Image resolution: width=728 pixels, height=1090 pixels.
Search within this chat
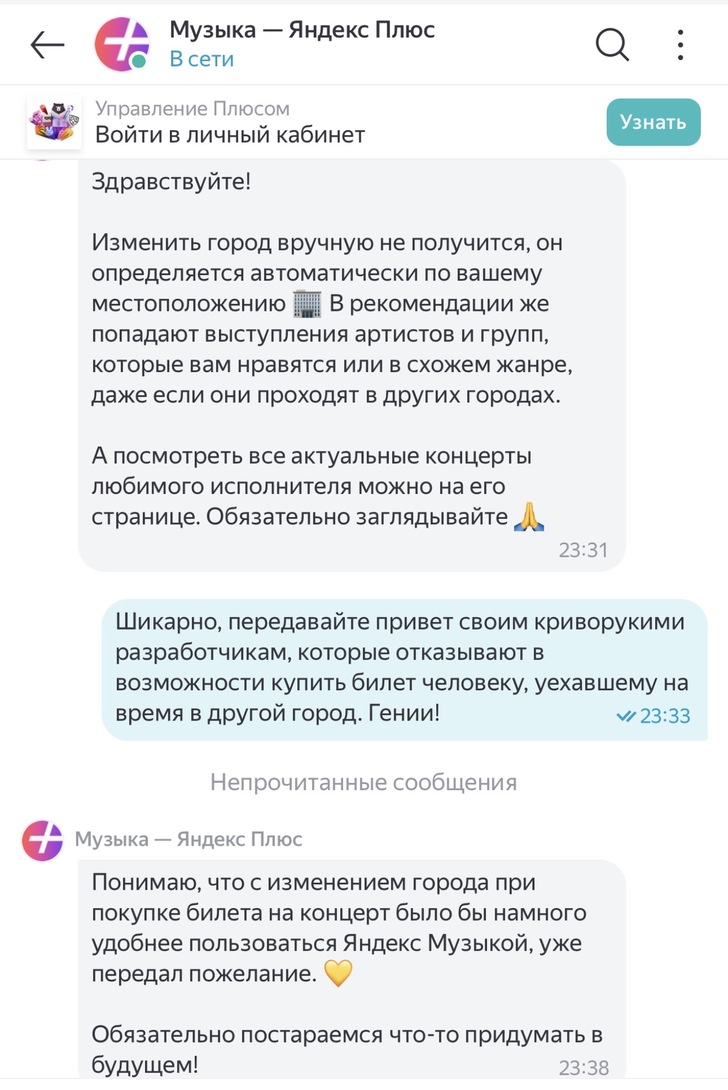pos(612,44)
